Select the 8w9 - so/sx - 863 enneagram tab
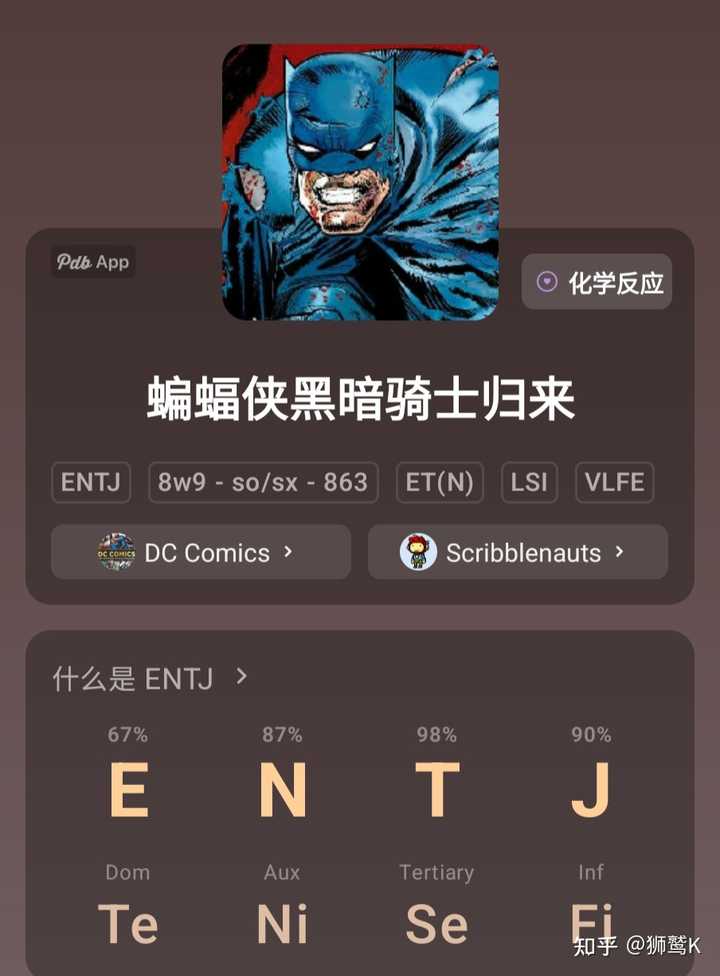720x976 pixels. pyautogui.click(x=263, y=482)
